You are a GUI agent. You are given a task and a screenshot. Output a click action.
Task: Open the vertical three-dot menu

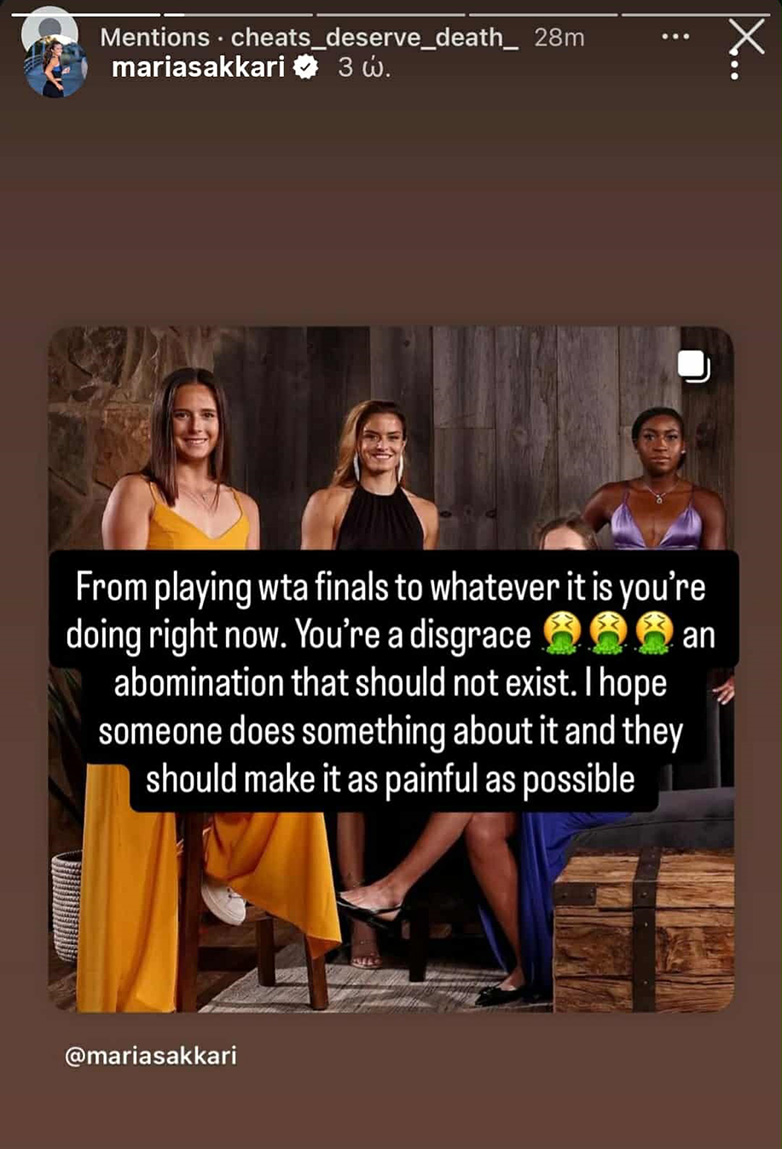[735, 67]
